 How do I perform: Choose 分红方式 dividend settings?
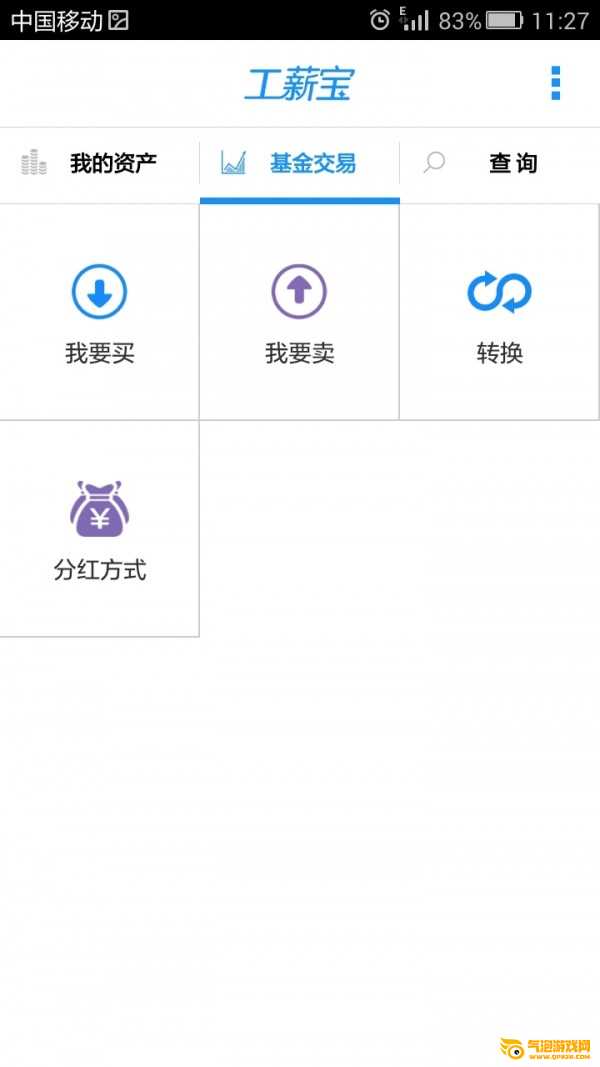(x=99, y=529)
